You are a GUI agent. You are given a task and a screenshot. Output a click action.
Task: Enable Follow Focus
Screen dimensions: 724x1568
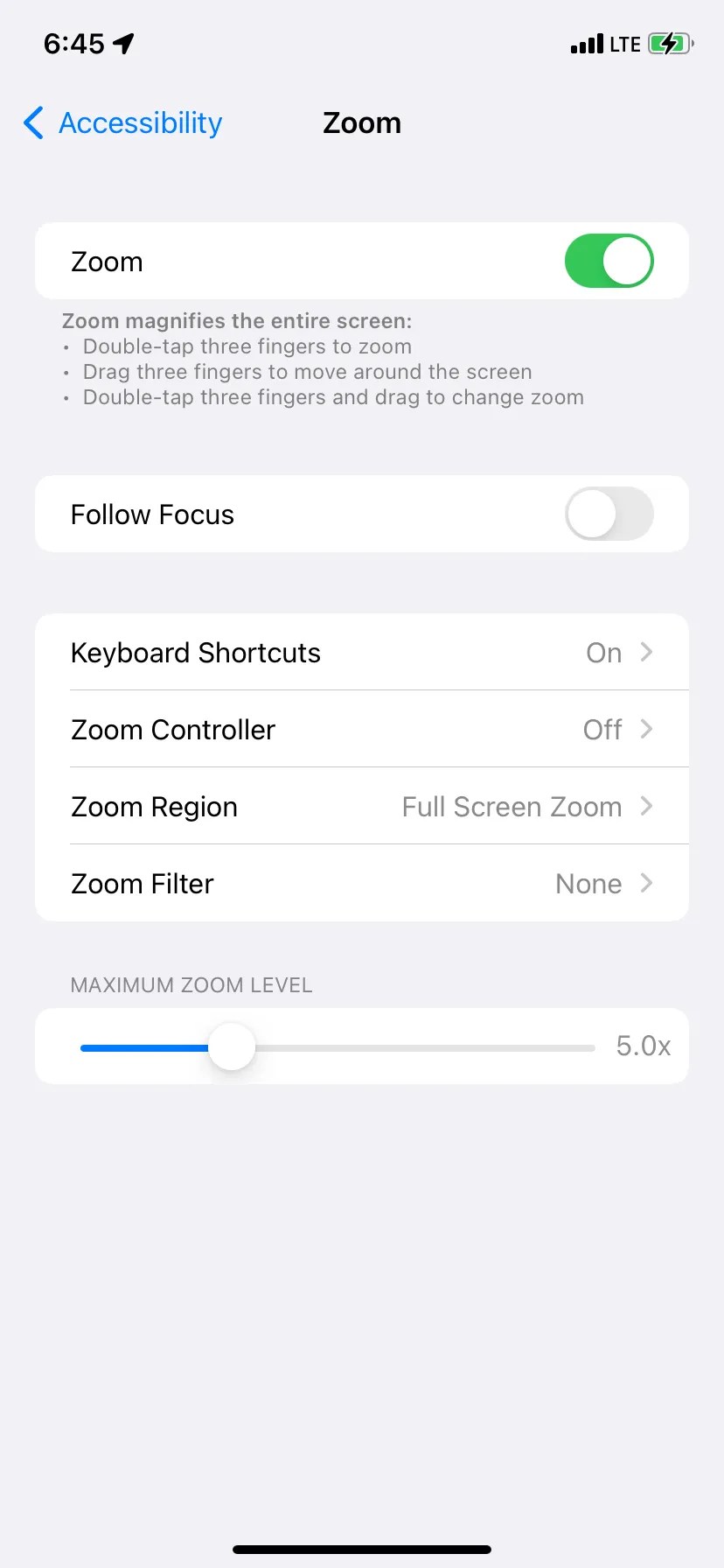[609, 514]
